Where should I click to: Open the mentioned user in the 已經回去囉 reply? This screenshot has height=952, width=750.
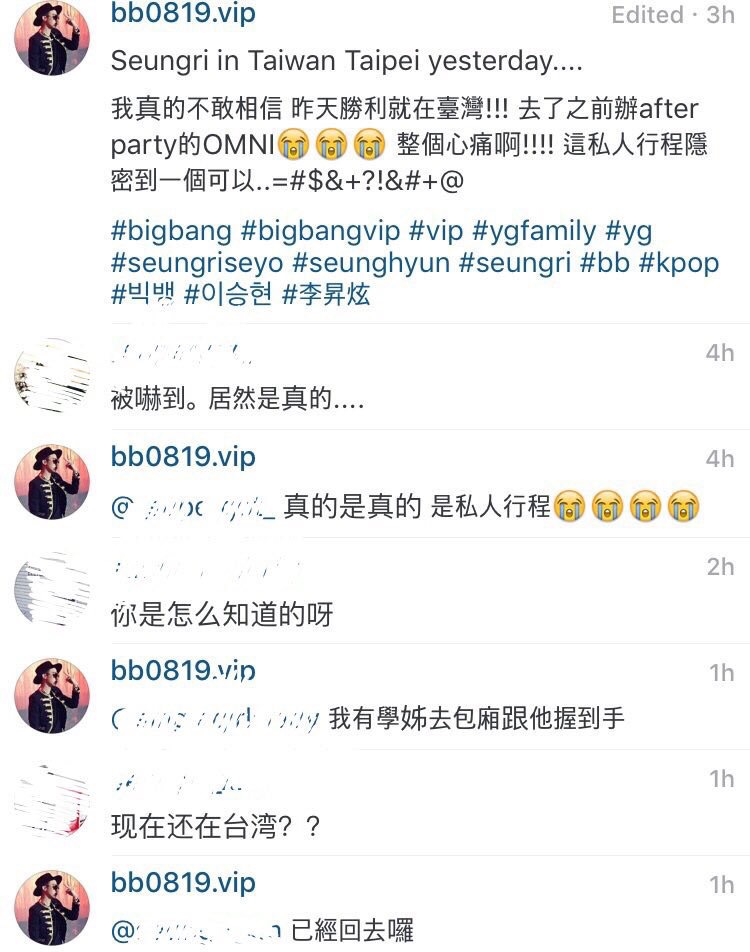pos(197,931)
